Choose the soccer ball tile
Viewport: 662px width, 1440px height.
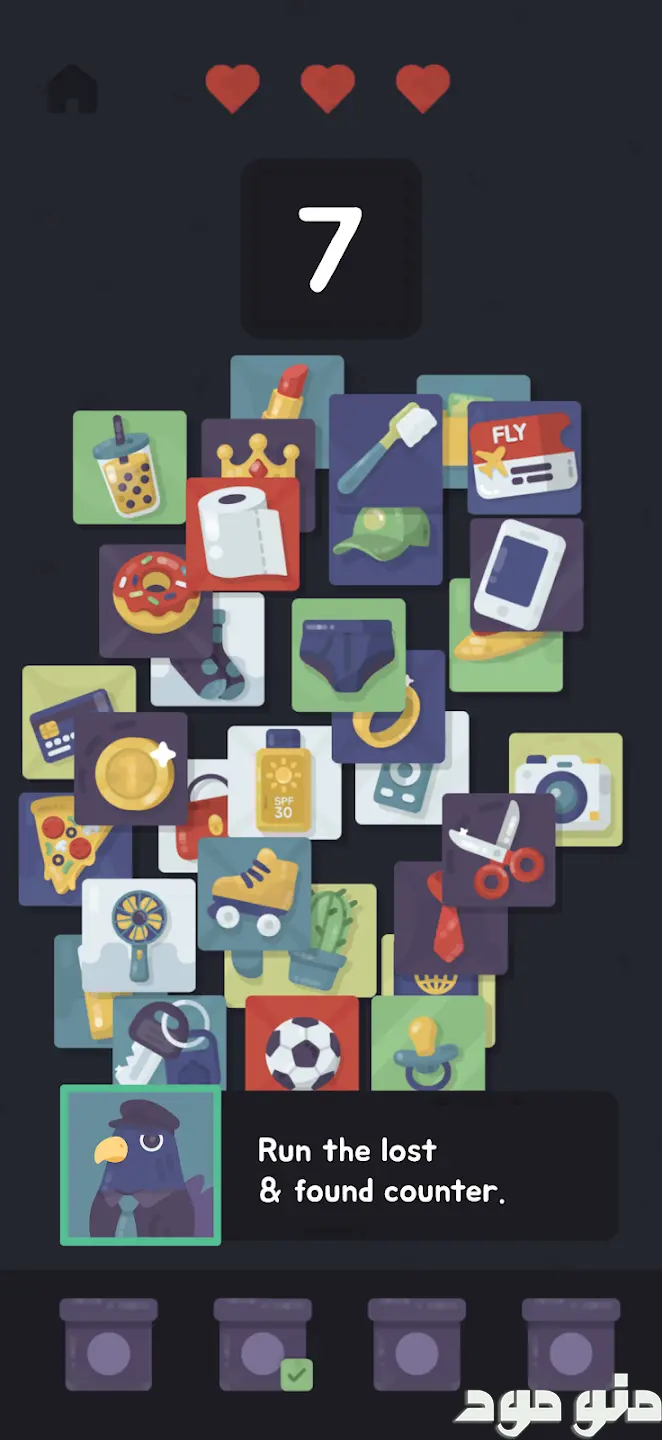[302, 1043]
